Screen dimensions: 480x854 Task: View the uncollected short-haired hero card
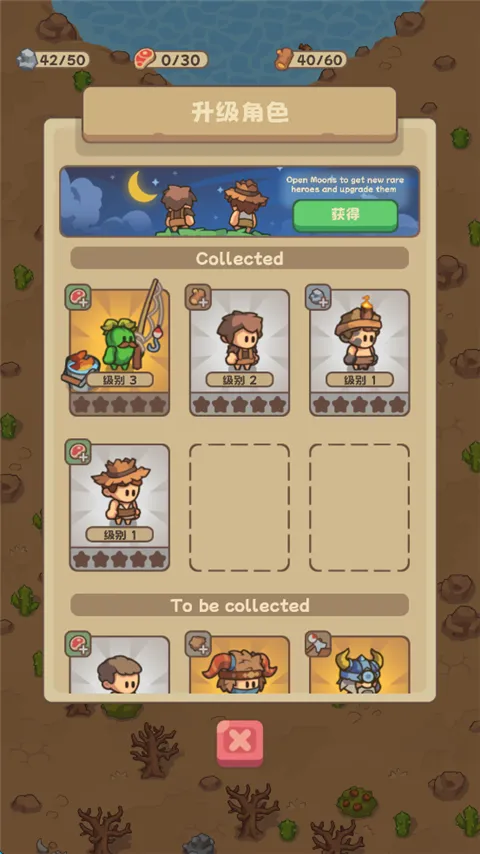click(119, 665)
